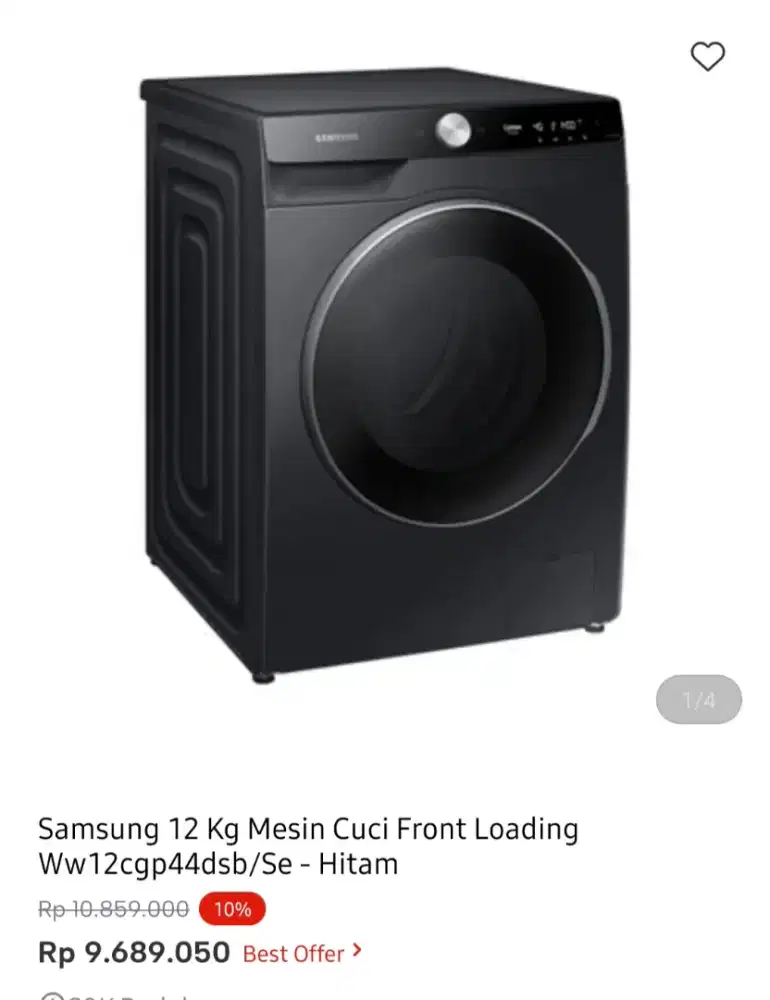This screenshot has width=770, height=1000.
Task: Toggle the wishlist heart for this washing machine
Action: tap(709, 56)
